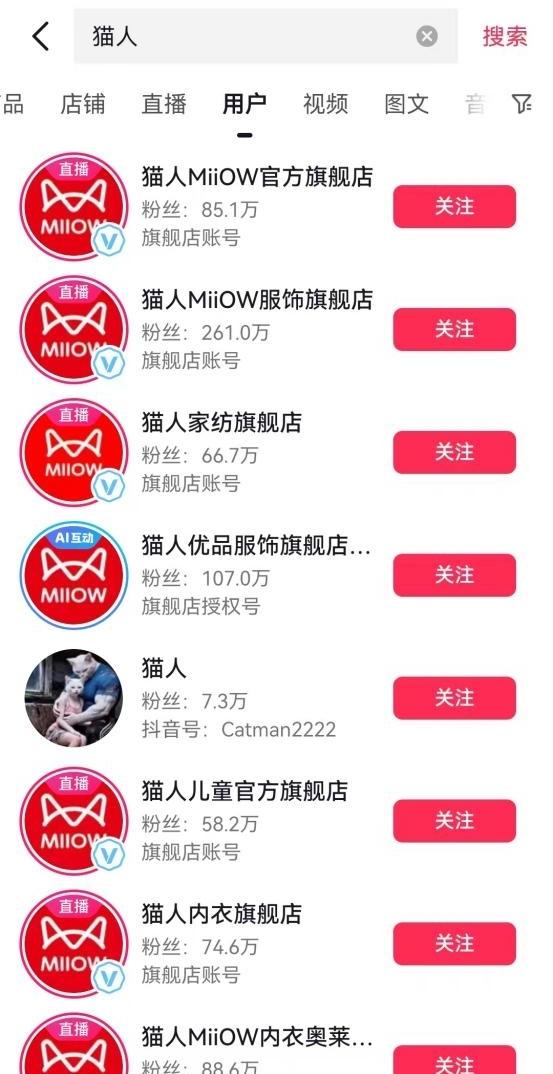Screen dimensions: 553x1074
Task: Switch to the 直播 tab
Action: click(x=164, y=104)
